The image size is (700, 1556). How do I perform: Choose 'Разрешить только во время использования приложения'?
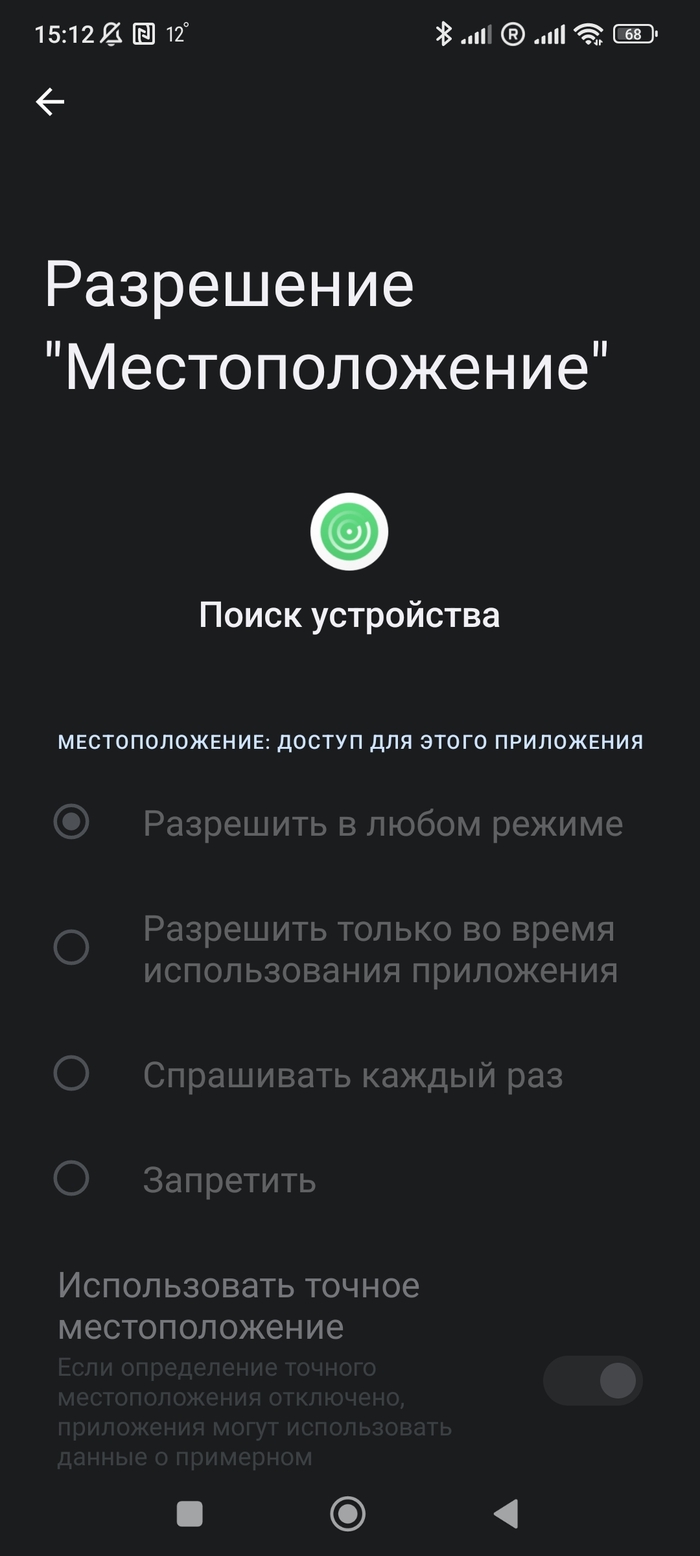pyautogui.click(x=71, y=947)
